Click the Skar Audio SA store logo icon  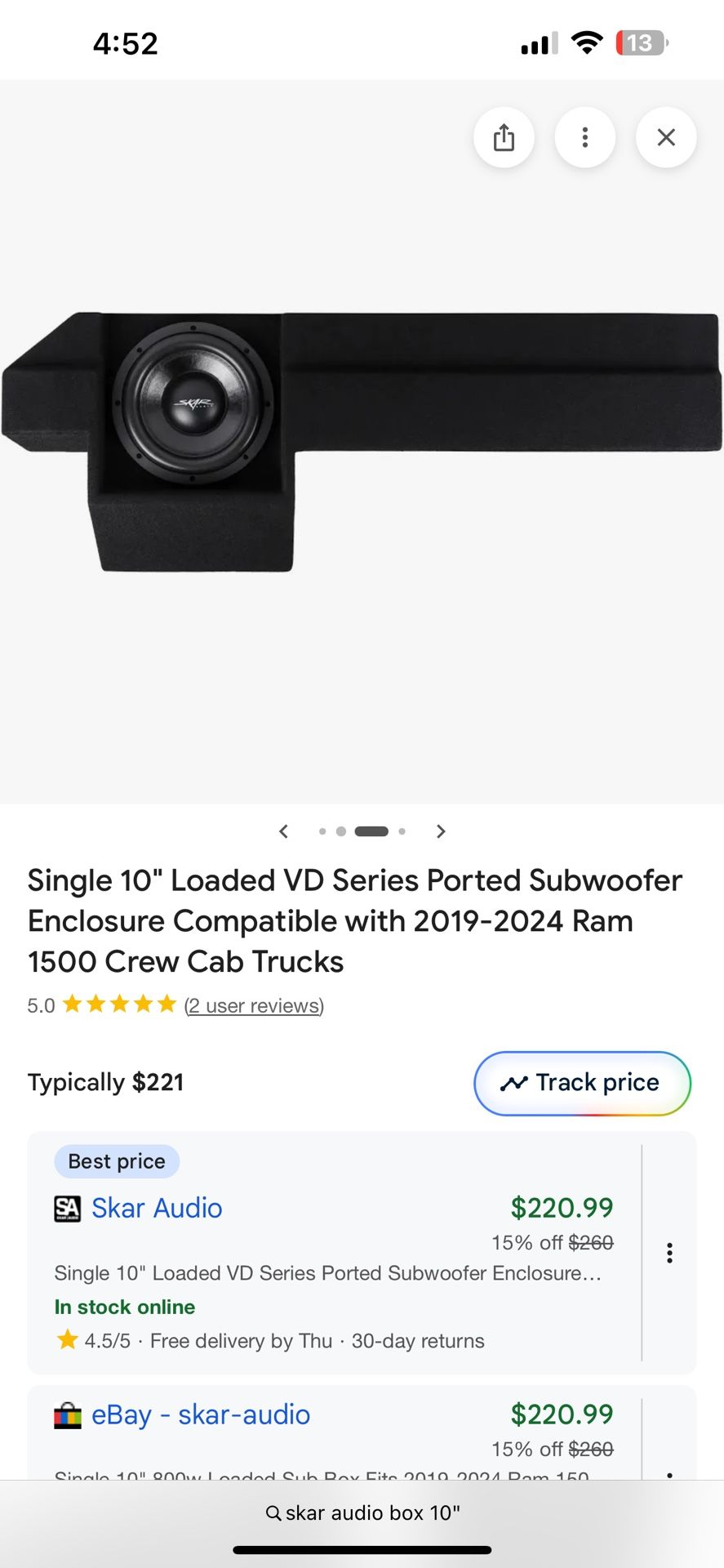(67, 1209)
